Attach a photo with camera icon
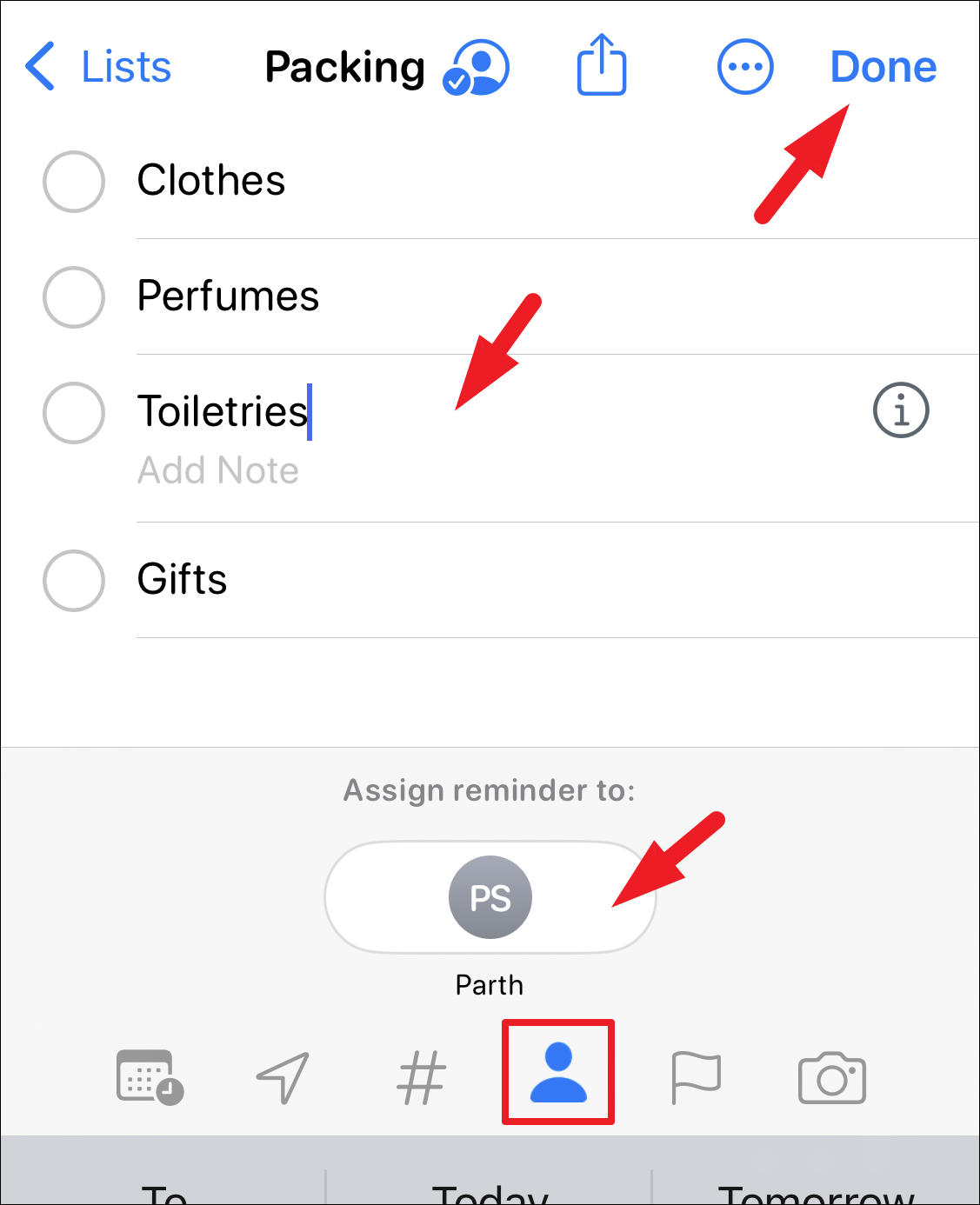This screenshot has height=1205, width=980. [x=831, y=1077]
